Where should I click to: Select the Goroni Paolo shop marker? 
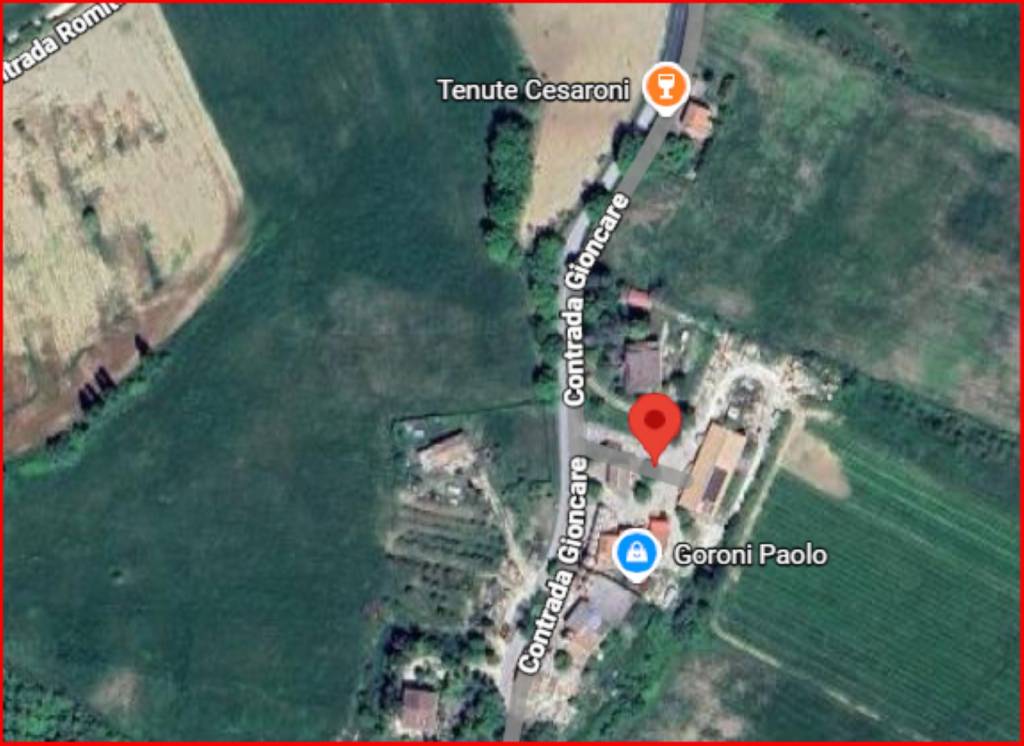tap(636, 552)
